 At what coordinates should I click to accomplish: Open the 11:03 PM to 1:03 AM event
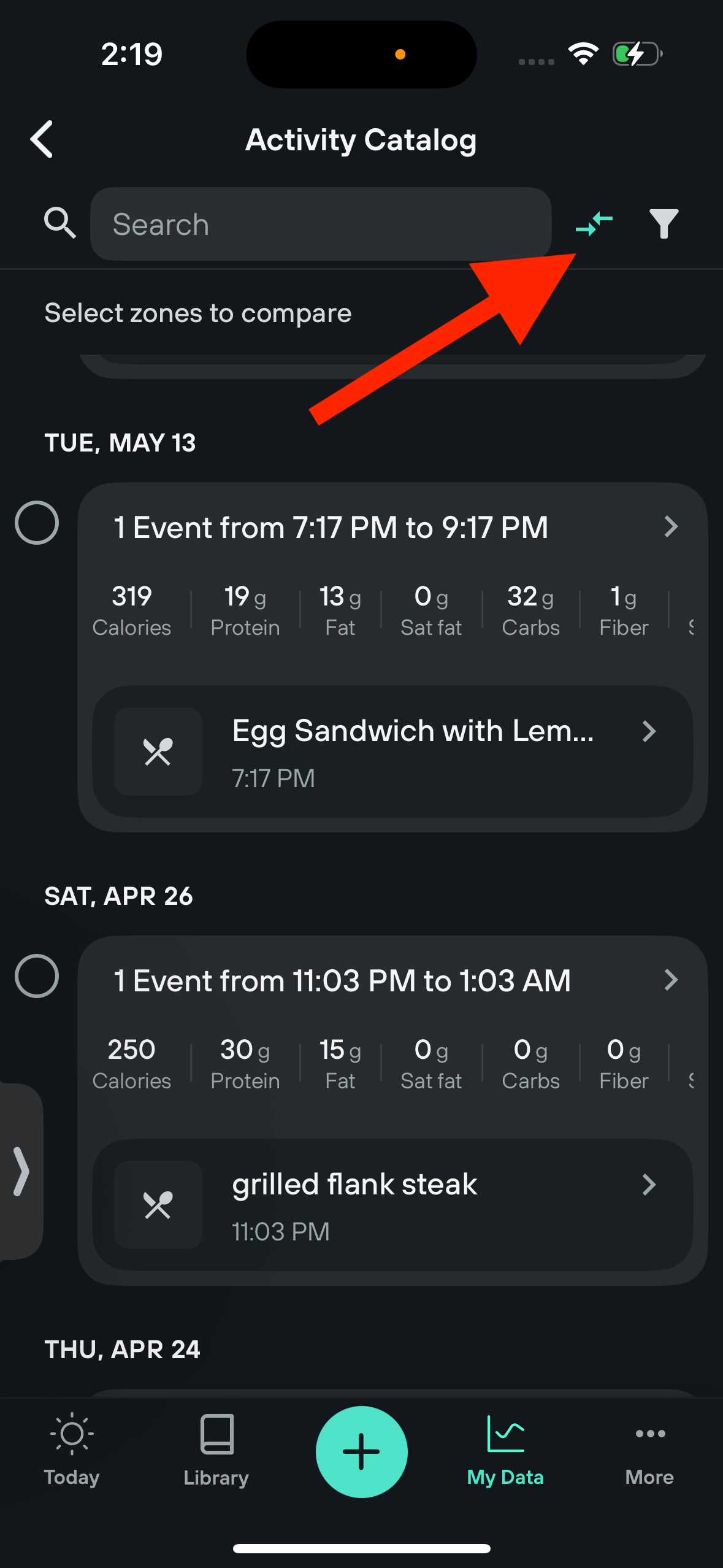pos(392,980)
